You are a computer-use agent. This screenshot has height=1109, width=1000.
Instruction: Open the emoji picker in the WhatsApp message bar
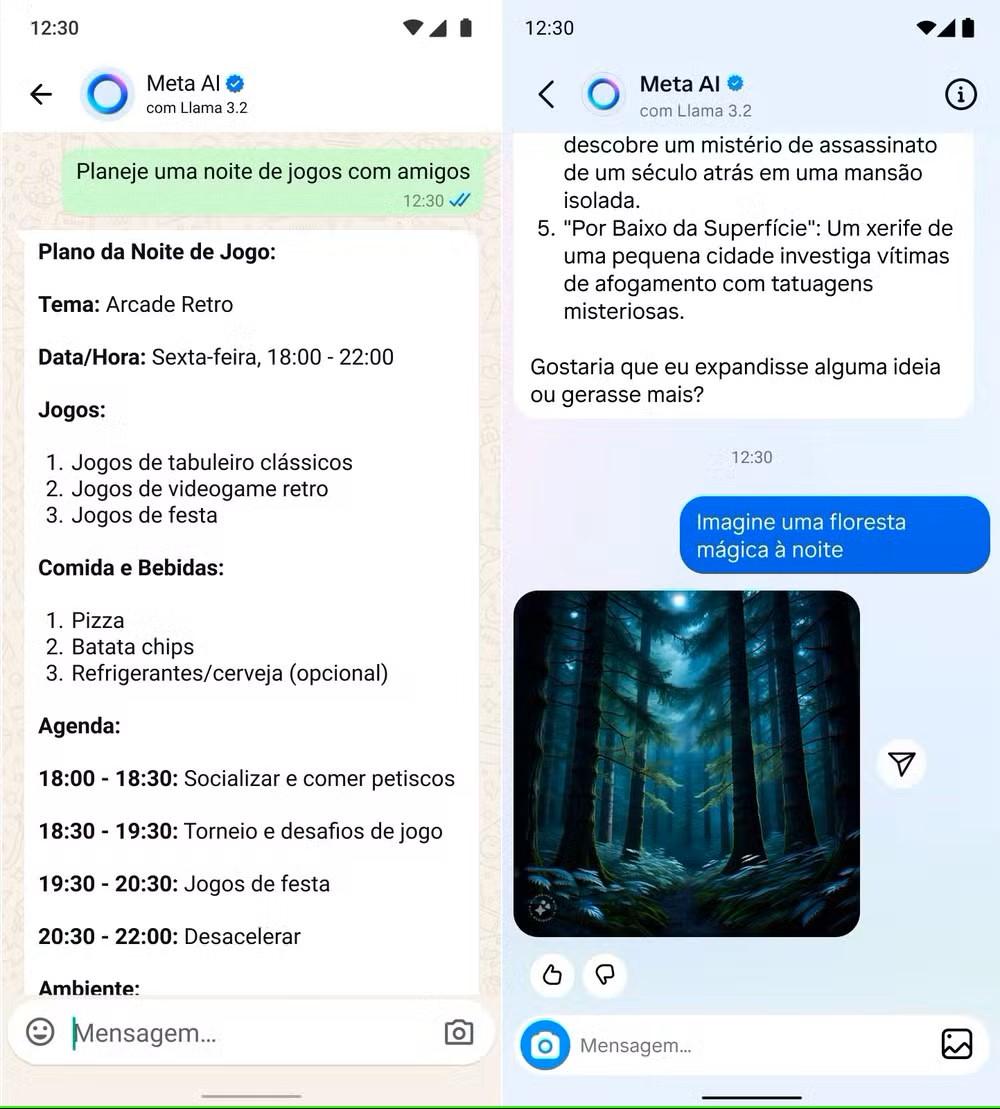click(x=40, y=1032)
